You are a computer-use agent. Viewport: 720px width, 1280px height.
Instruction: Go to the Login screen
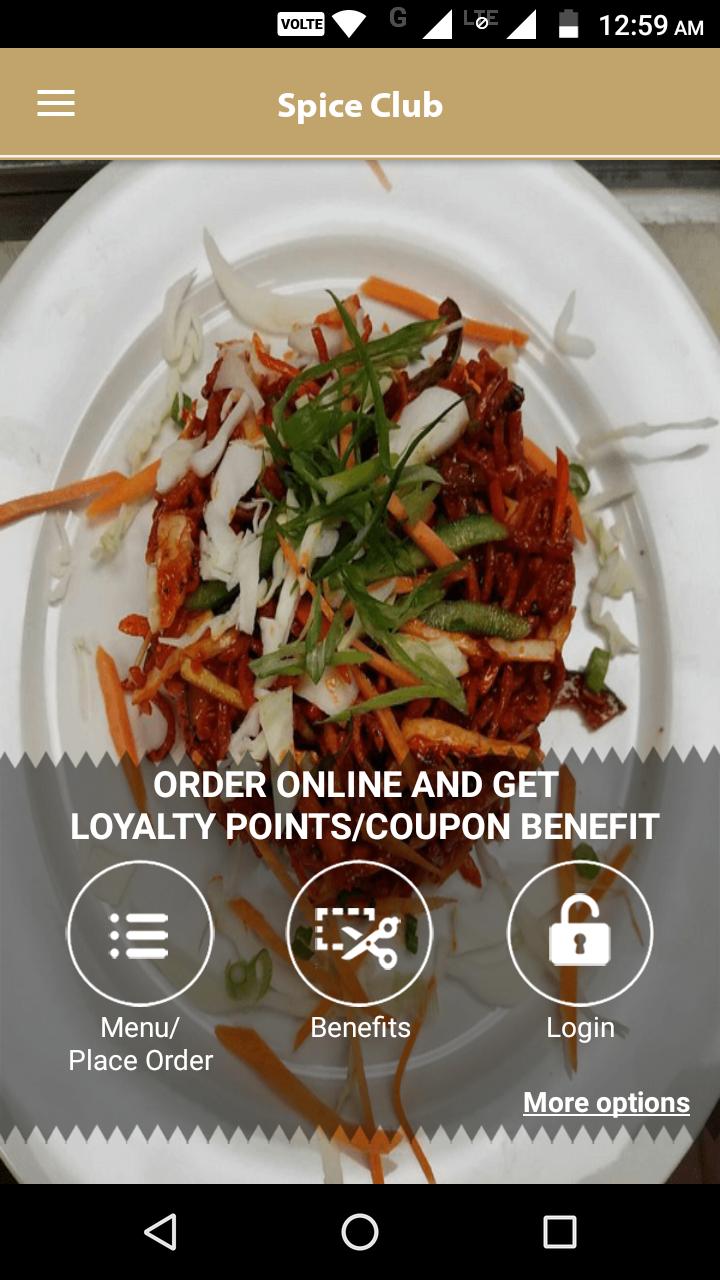click(x=580, y=933)
